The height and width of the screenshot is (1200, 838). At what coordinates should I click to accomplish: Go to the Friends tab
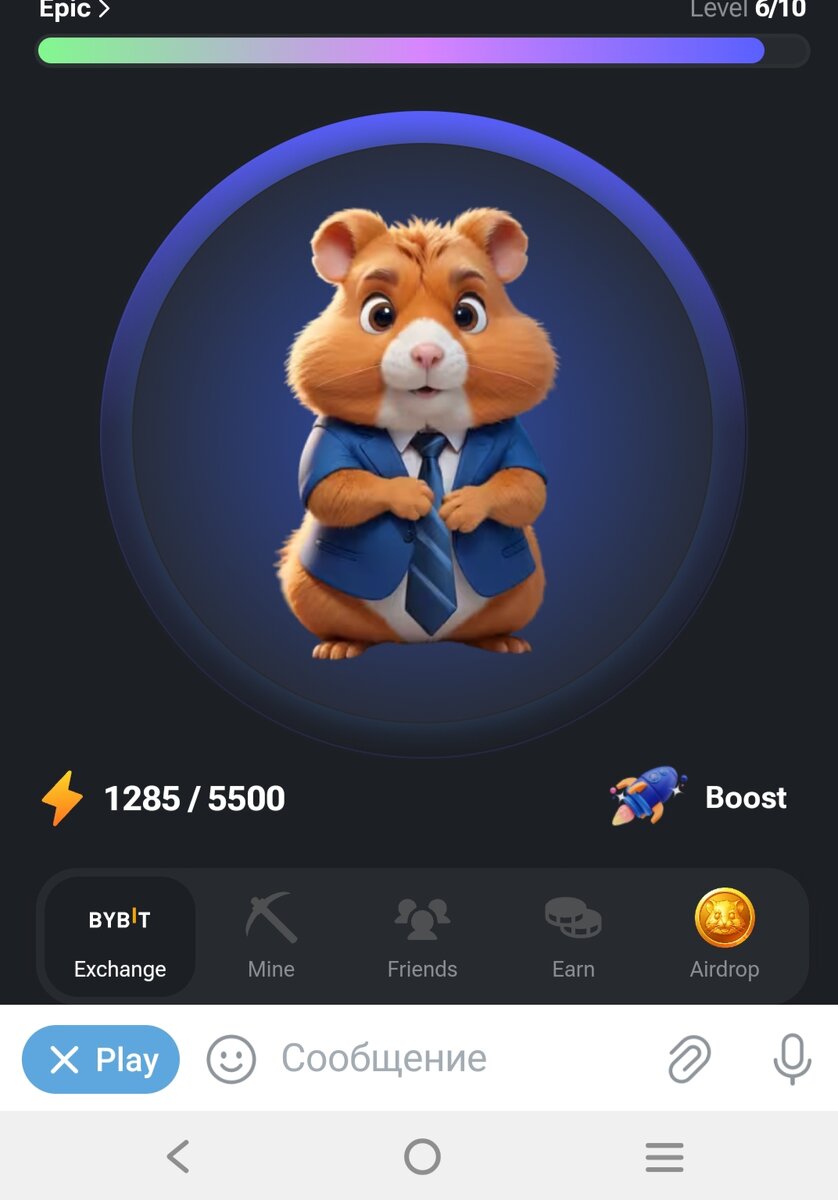[x=422, y=937]
